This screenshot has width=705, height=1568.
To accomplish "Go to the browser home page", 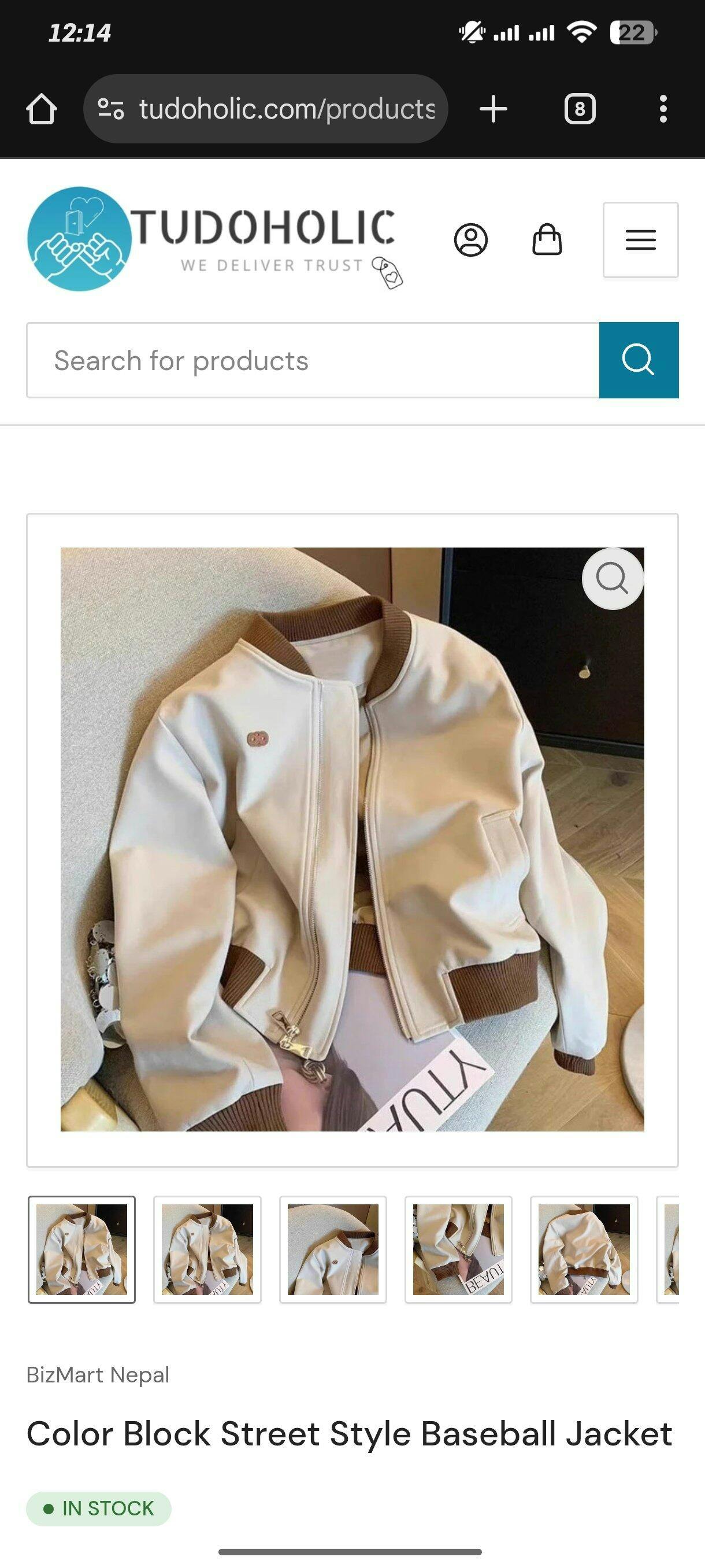I will coord(42,110).
